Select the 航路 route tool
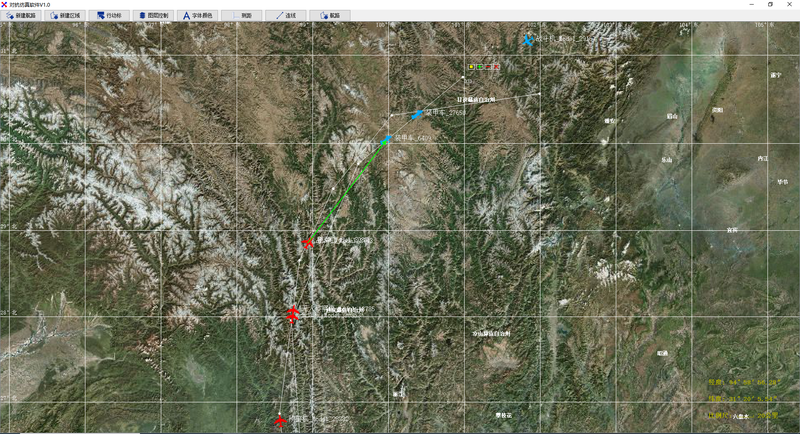 (330, 16)
